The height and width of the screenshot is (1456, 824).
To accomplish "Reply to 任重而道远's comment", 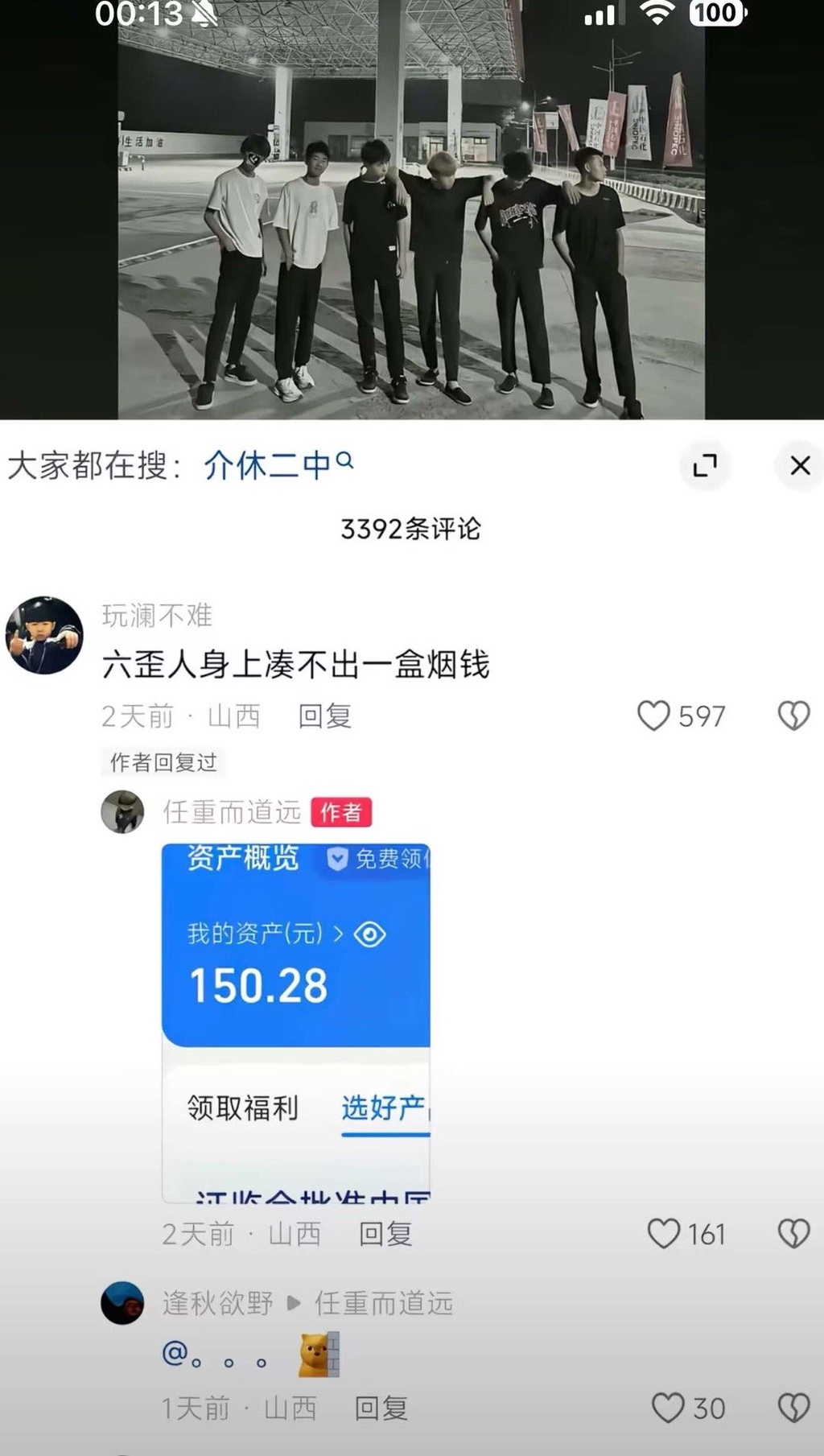I will [x=385, y=1233].
